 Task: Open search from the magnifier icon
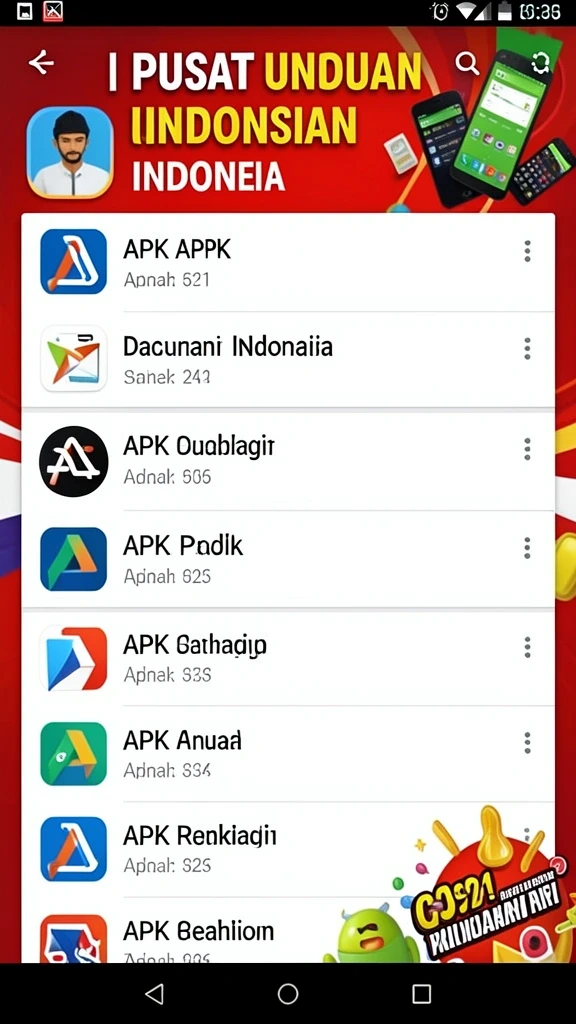(467, 63)
